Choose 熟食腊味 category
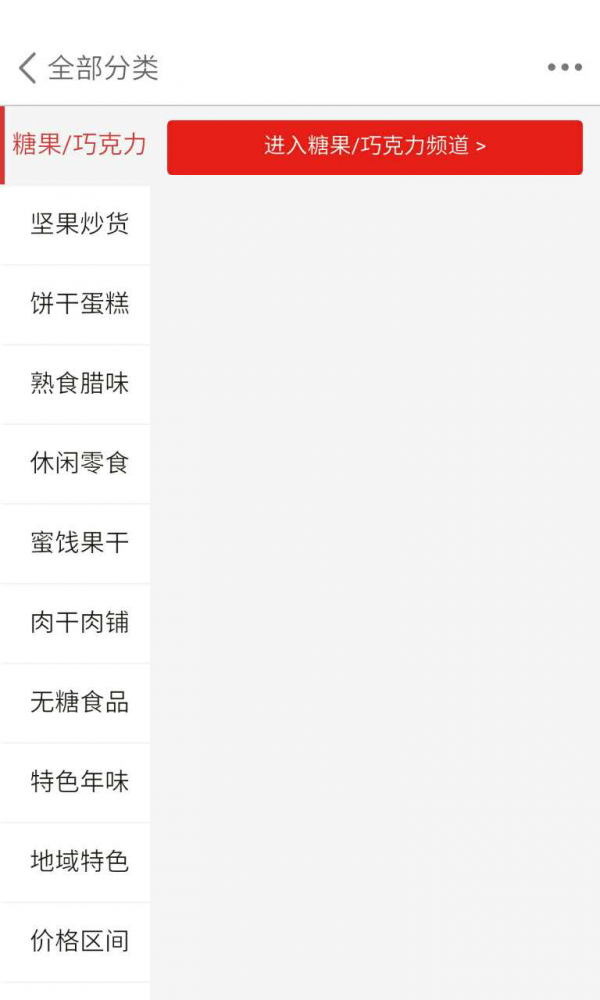Image resolution: width=600 pixels, height=1000 pixels. (x=75, y=385)
